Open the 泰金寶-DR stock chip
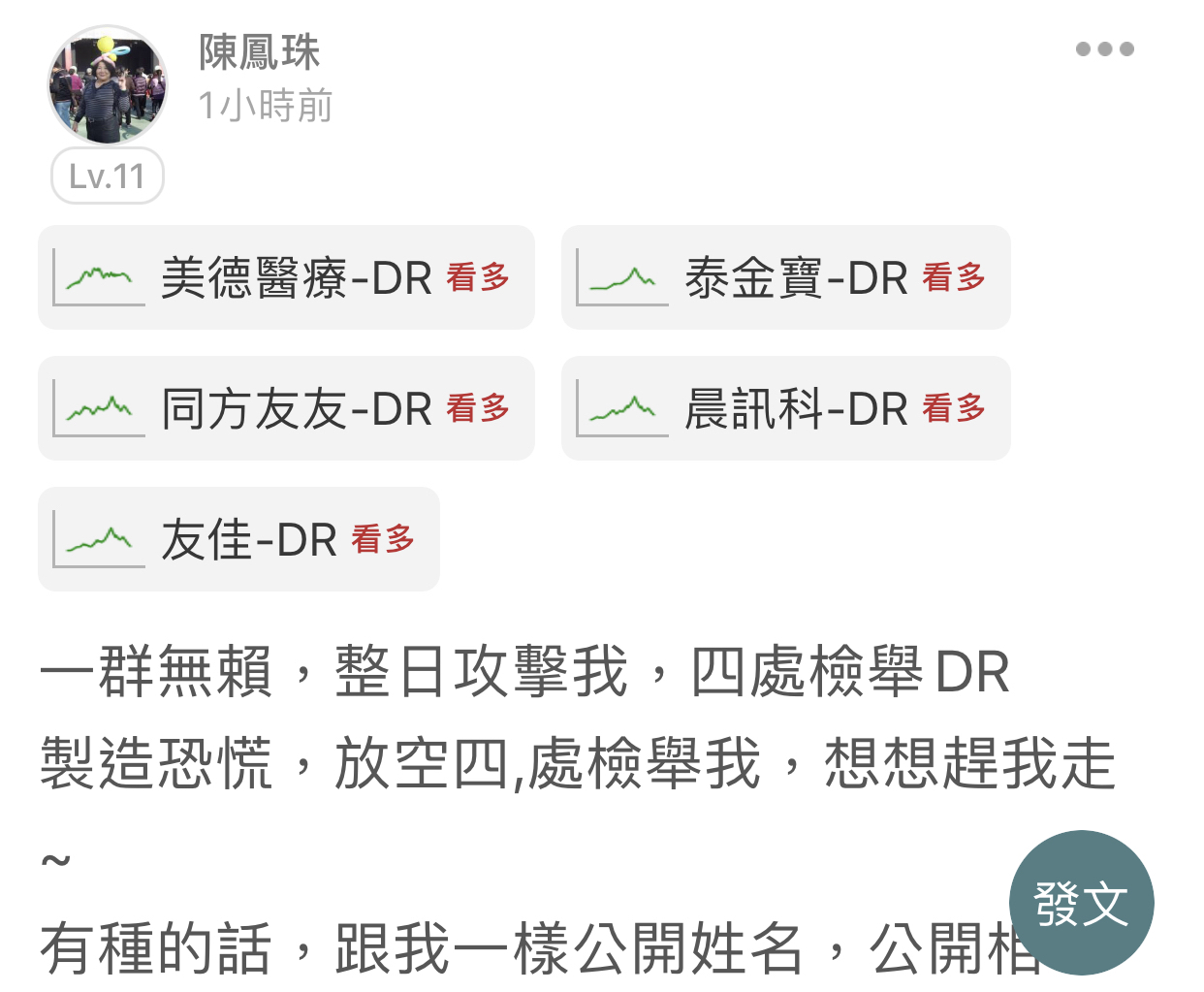 pos(785,277)
